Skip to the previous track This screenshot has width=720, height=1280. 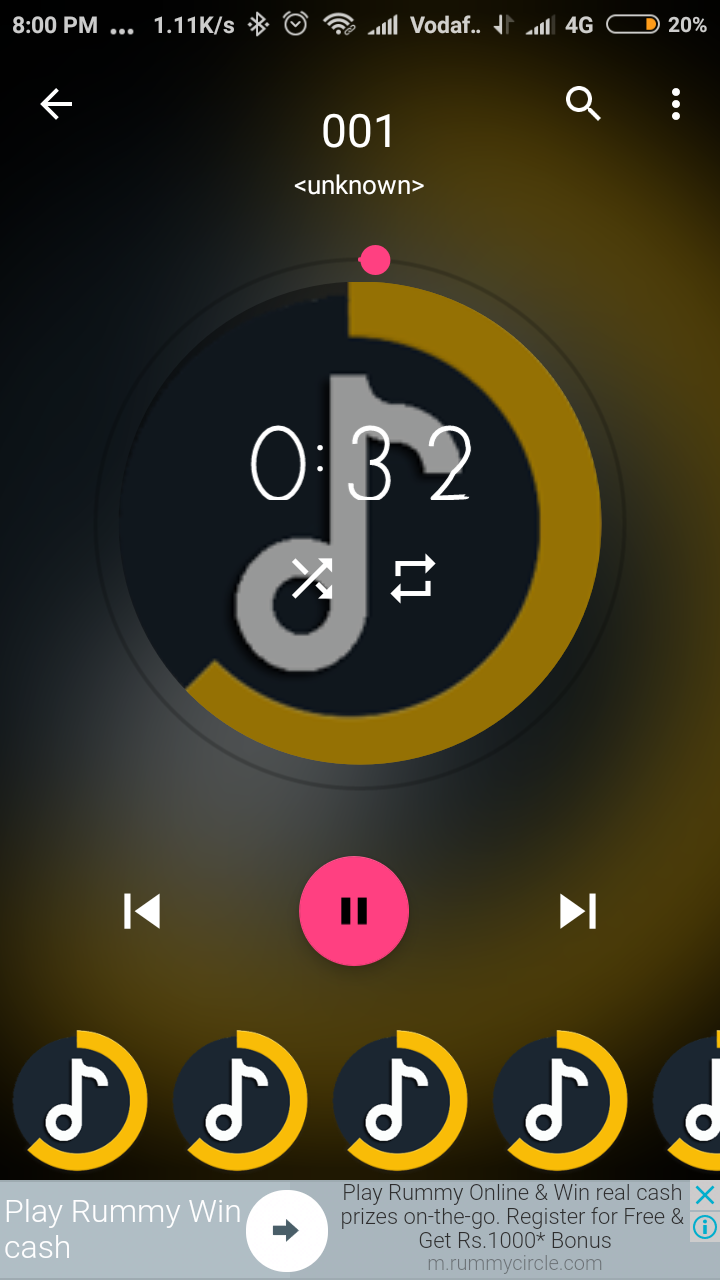pyautogui.click(x=141, y=911)
